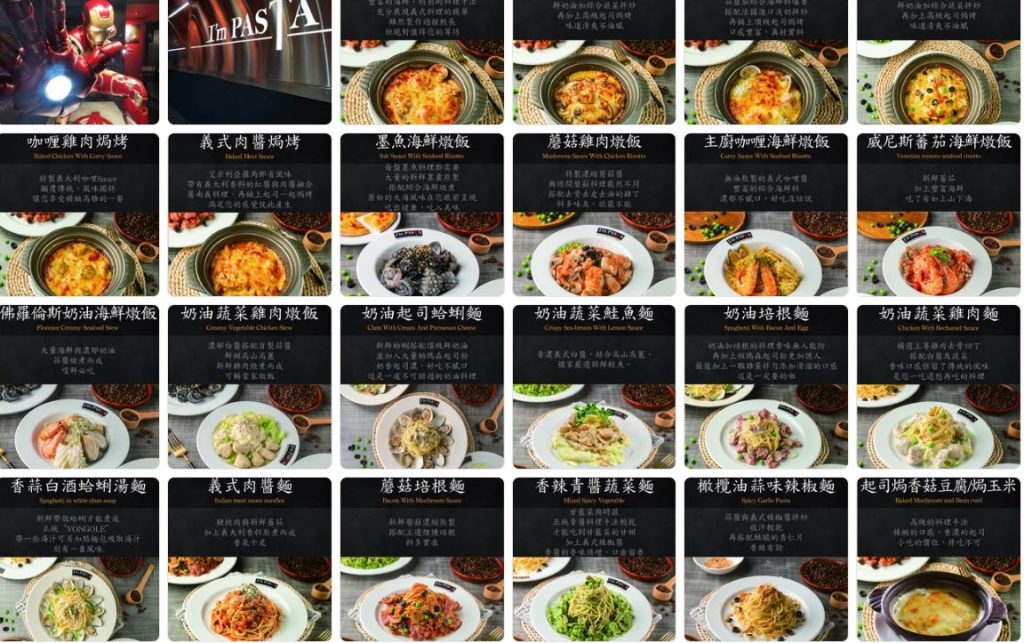The width and height of the screenshot is (1024, 643).
Task: Open the I'm PASTA storefront sign photo
Action: click(x=249, y=60)
